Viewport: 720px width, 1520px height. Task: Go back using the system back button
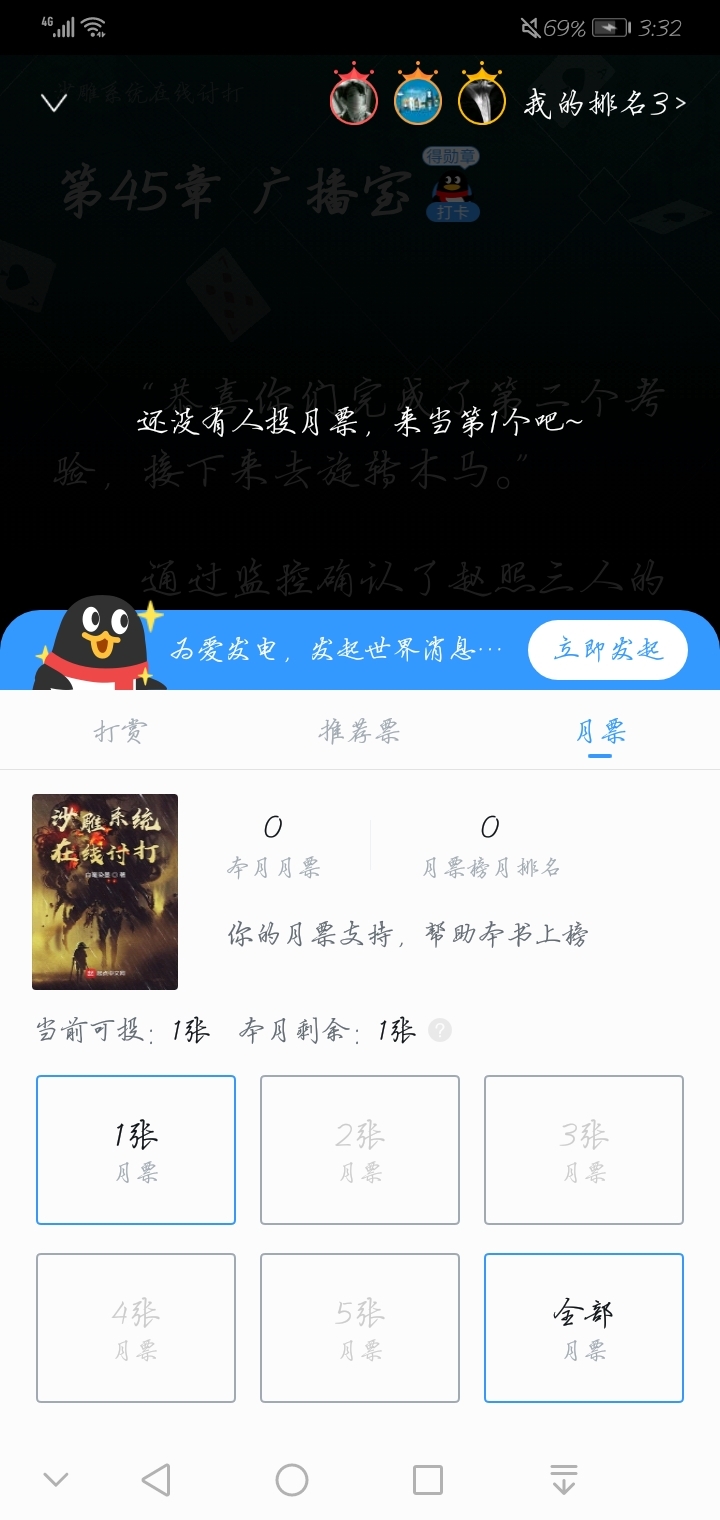tap(156, 1480)
